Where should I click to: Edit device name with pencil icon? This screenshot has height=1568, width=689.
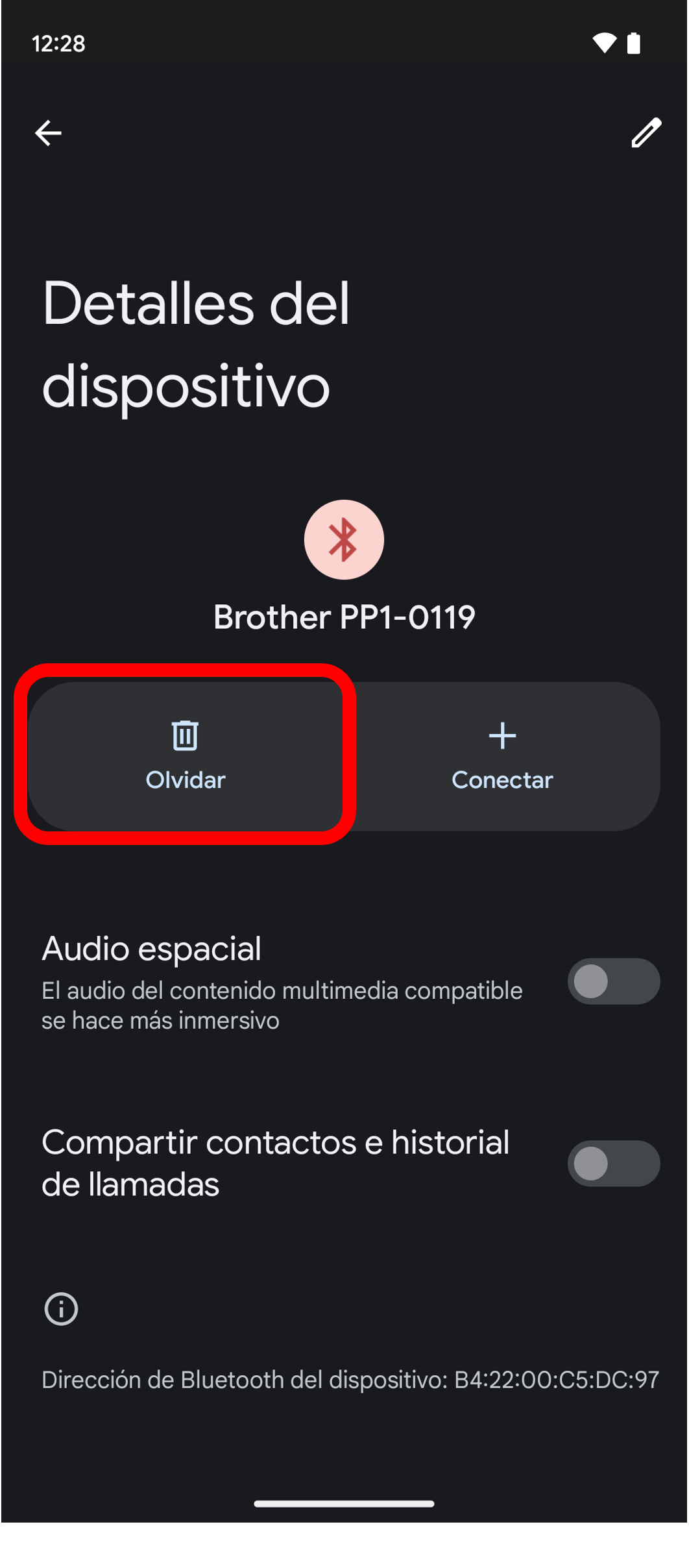(646, 134)
